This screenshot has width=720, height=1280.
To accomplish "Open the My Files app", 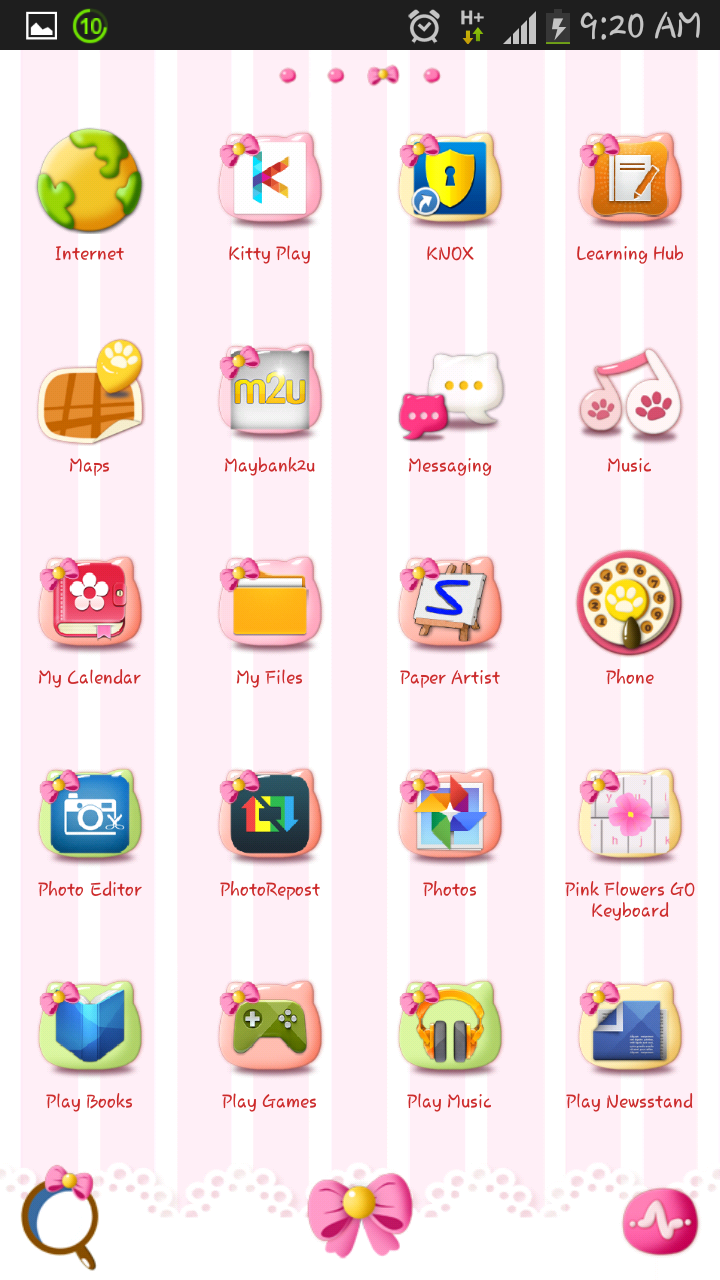I will click(270, 605).
